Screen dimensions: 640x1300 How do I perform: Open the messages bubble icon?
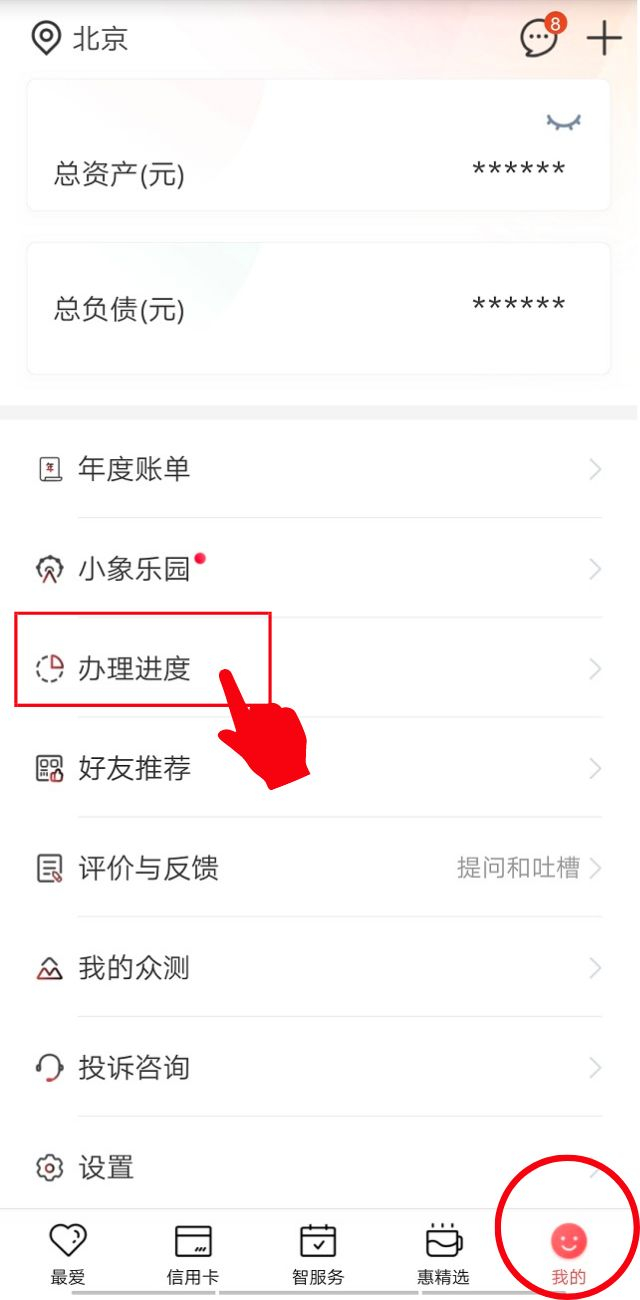click(541, 38)
